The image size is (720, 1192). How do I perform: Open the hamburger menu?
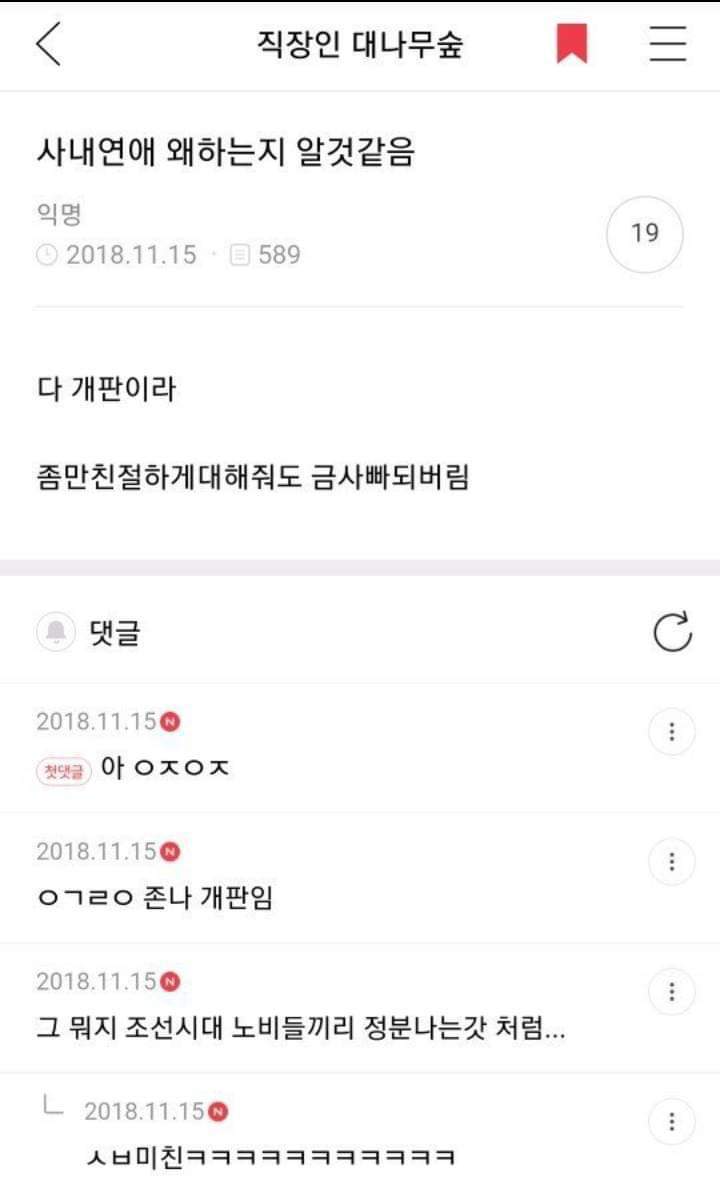[x=667, y=45]
